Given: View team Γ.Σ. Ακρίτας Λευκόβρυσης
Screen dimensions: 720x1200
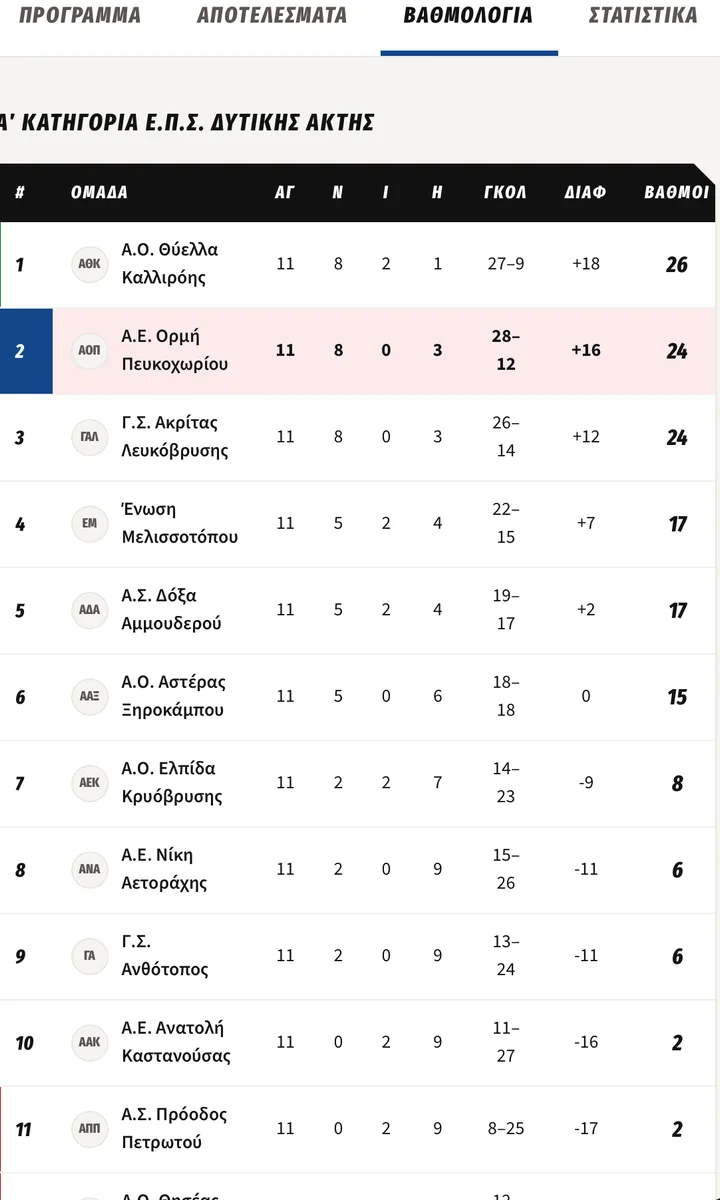Looking at the screenshot, I should 360,437.
